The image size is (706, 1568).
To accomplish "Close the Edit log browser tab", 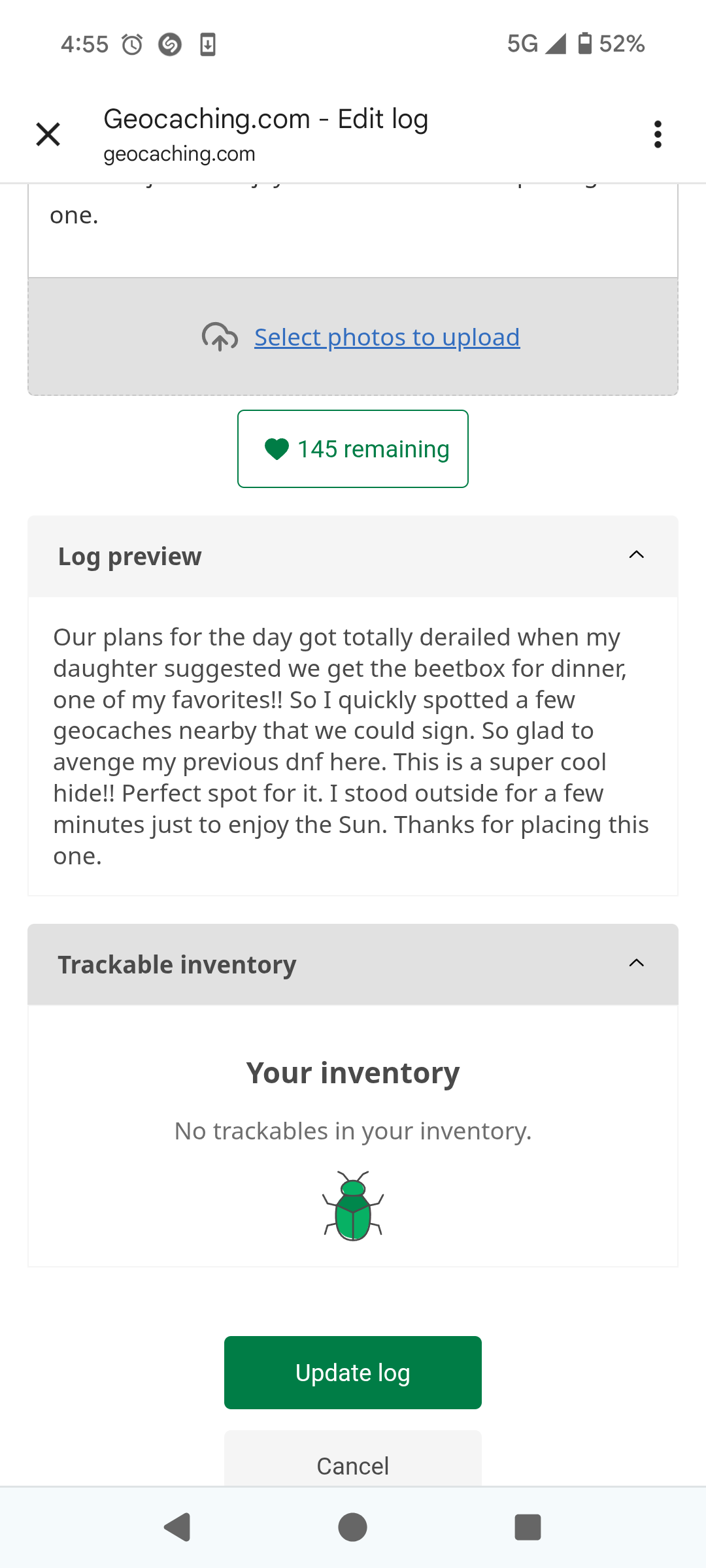I will [48, 135].
